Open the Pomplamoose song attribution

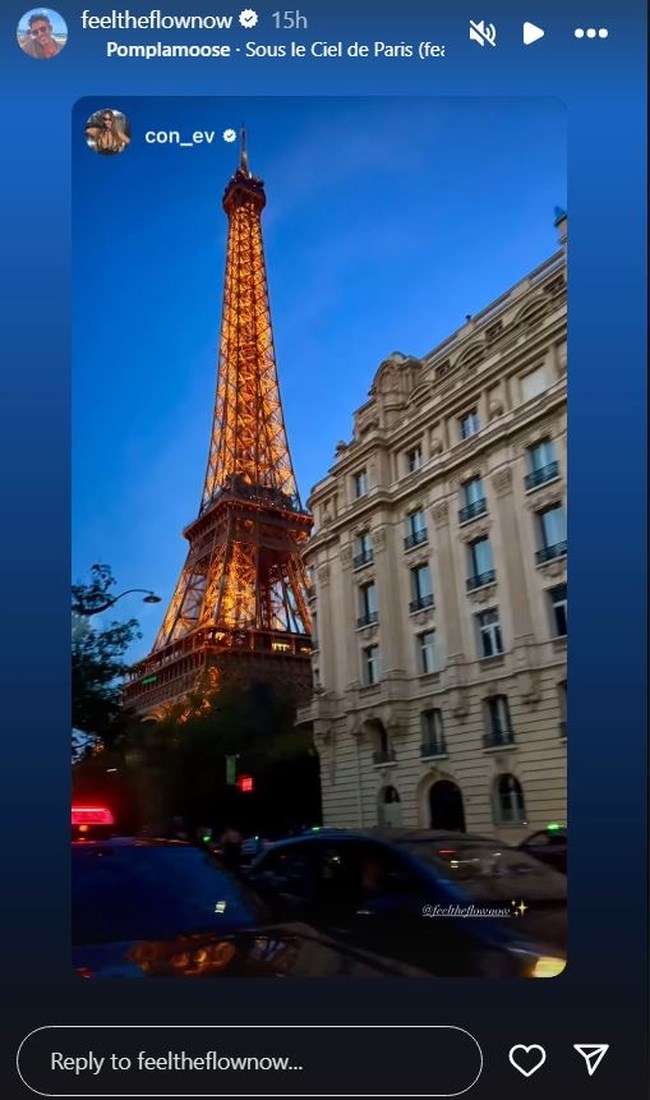coord(275,50)
